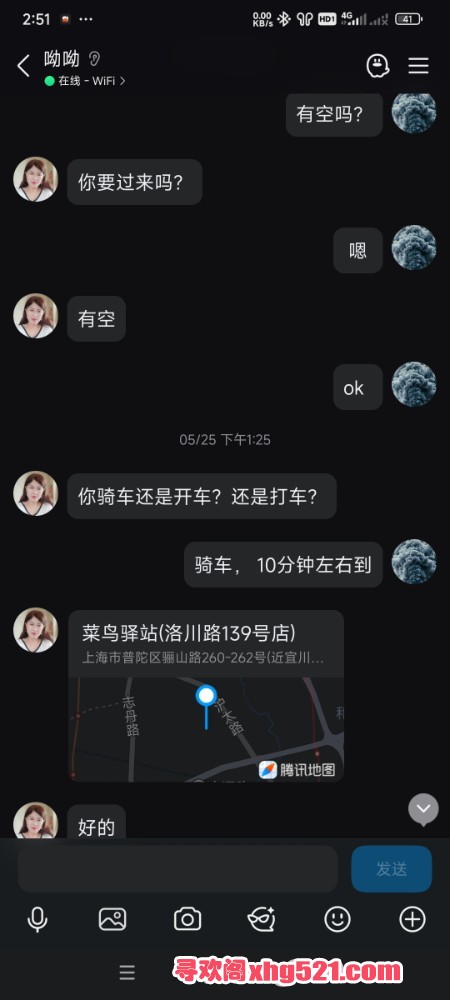
Task: Open the chat settings hamburger menu
Action: (x=418, y=66)
